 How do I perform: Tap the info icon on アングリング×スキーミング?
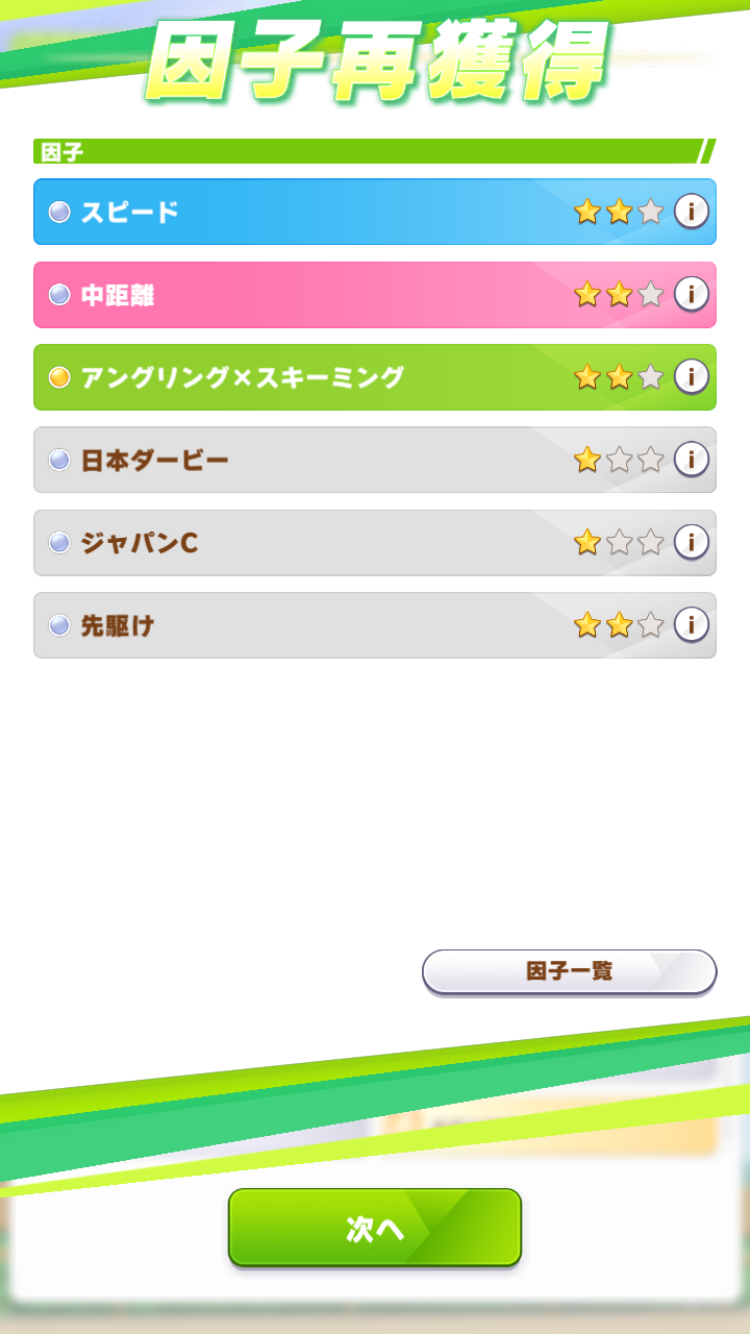691,377
